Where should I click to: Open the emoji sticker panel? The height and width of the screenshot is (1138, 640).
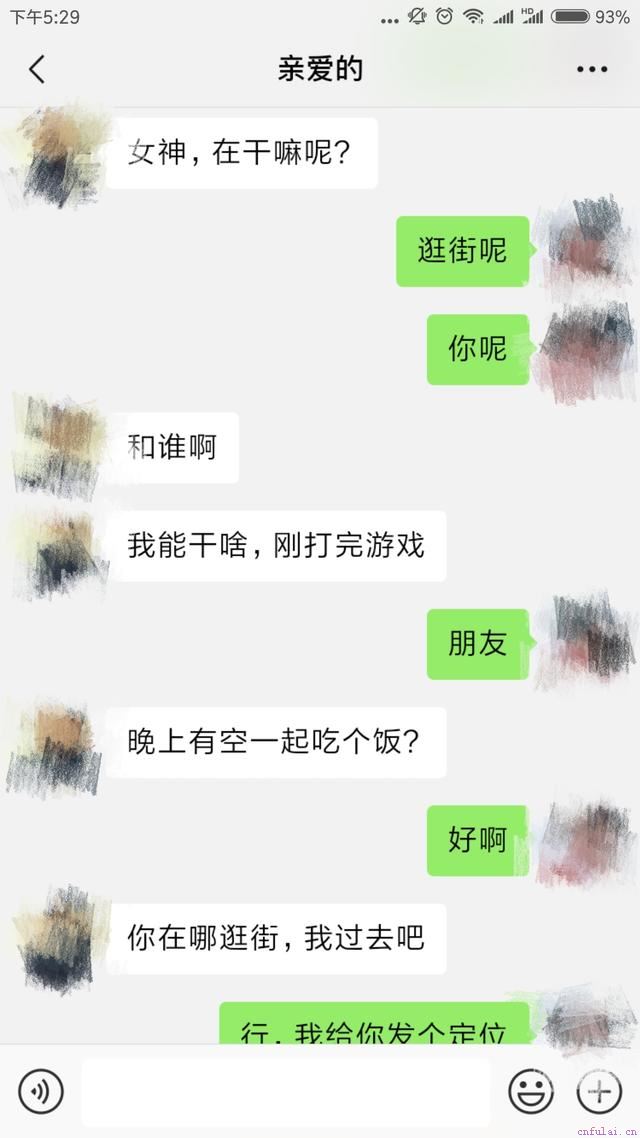tap(530, 1091)
